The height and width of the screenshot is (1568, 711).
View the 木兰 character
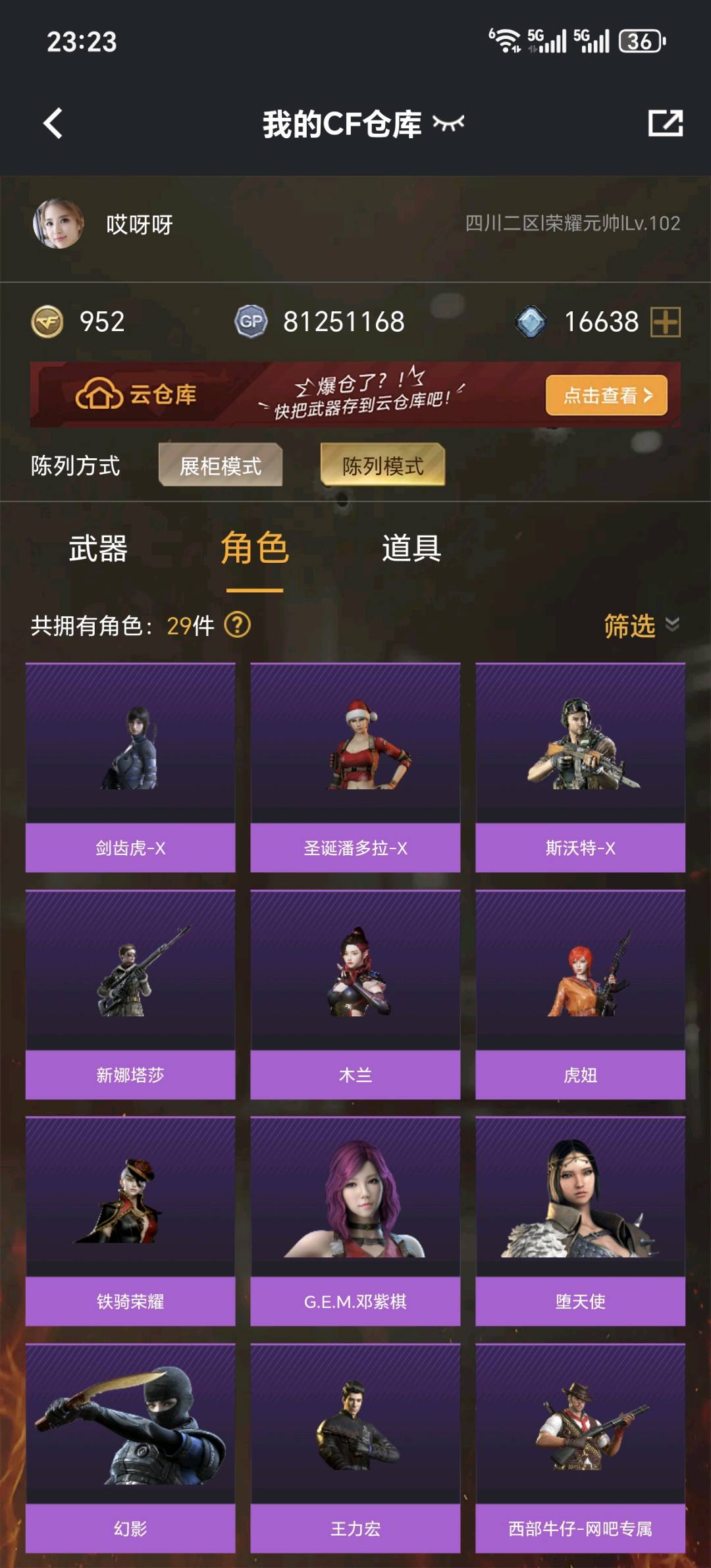[x=355, y=994]
